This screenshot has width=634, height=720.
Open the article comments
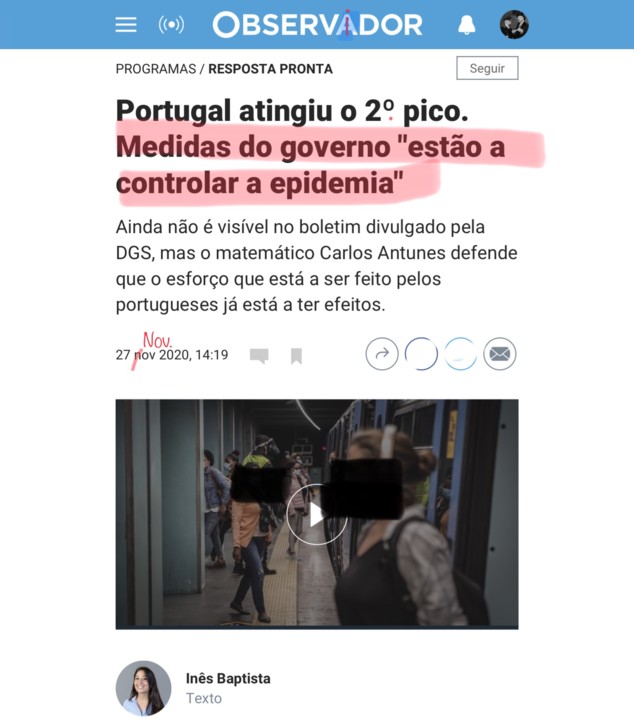click(259, 356)
